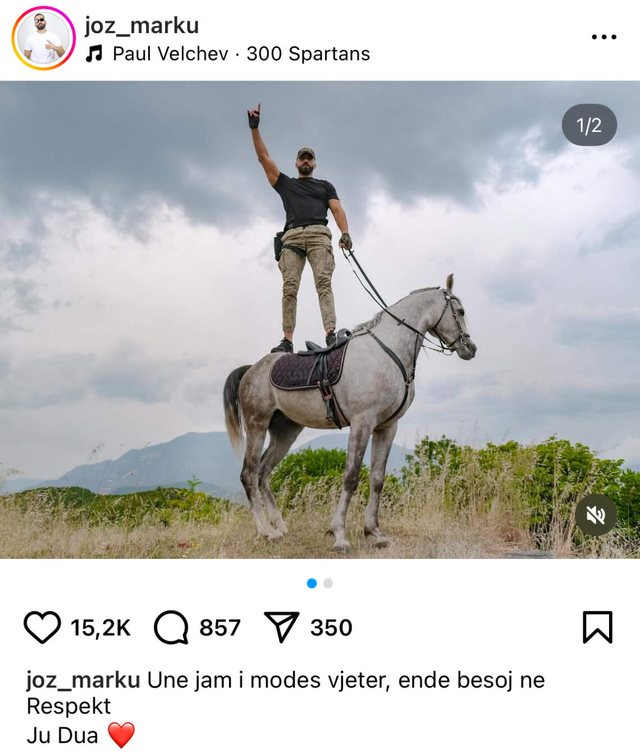This screenshot has width=640, height=755.
Task: Open joz_marku's profile from the caption username
Action: coord(83,681)
